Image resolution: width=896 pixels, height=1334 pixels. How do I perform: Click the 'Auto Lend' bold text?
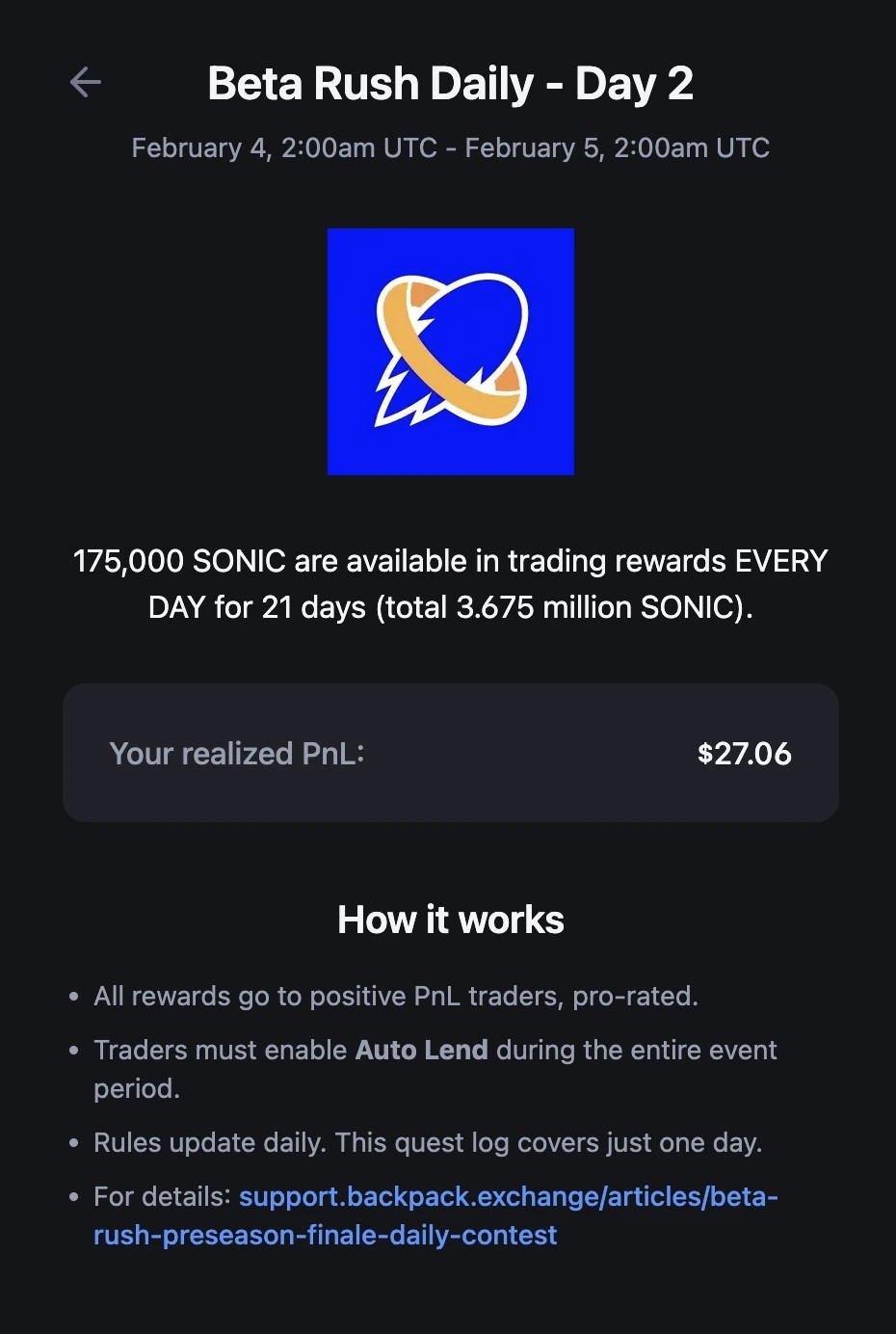421,1050
